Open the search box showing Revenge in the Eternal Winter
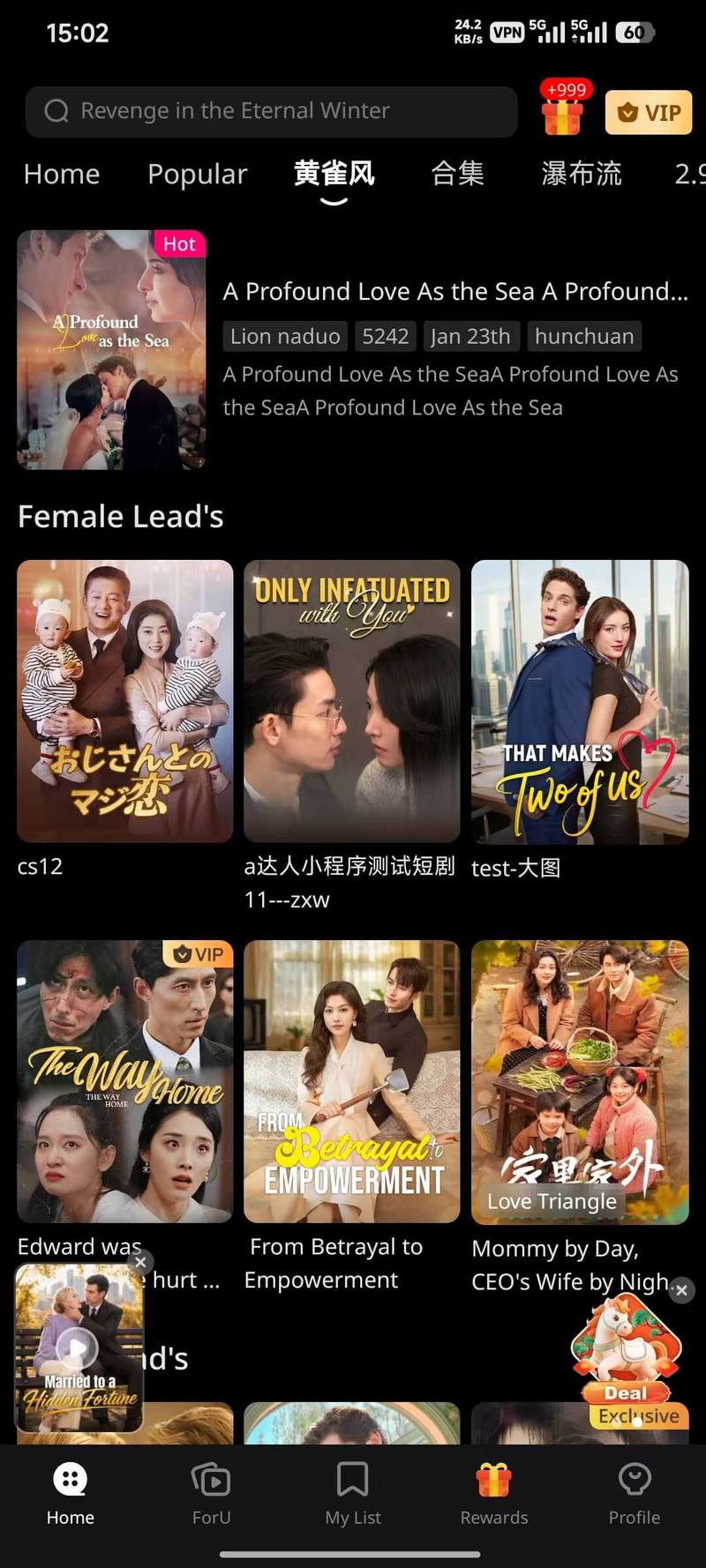This screenshot has width=706, height=1568. click(x=271, y=111)
